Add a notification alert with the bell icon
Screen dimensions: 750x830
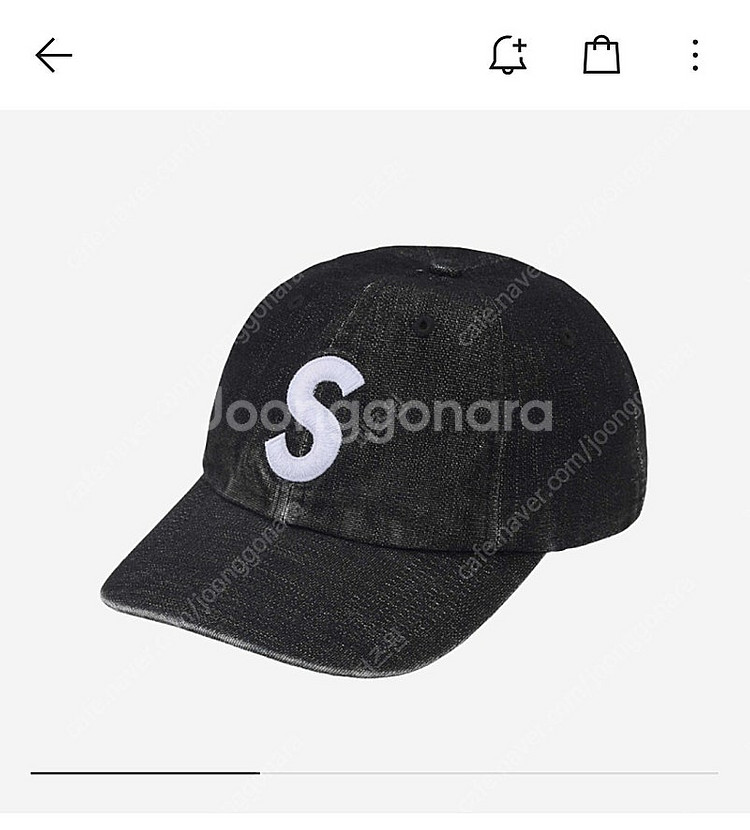(x=507, y=54)
